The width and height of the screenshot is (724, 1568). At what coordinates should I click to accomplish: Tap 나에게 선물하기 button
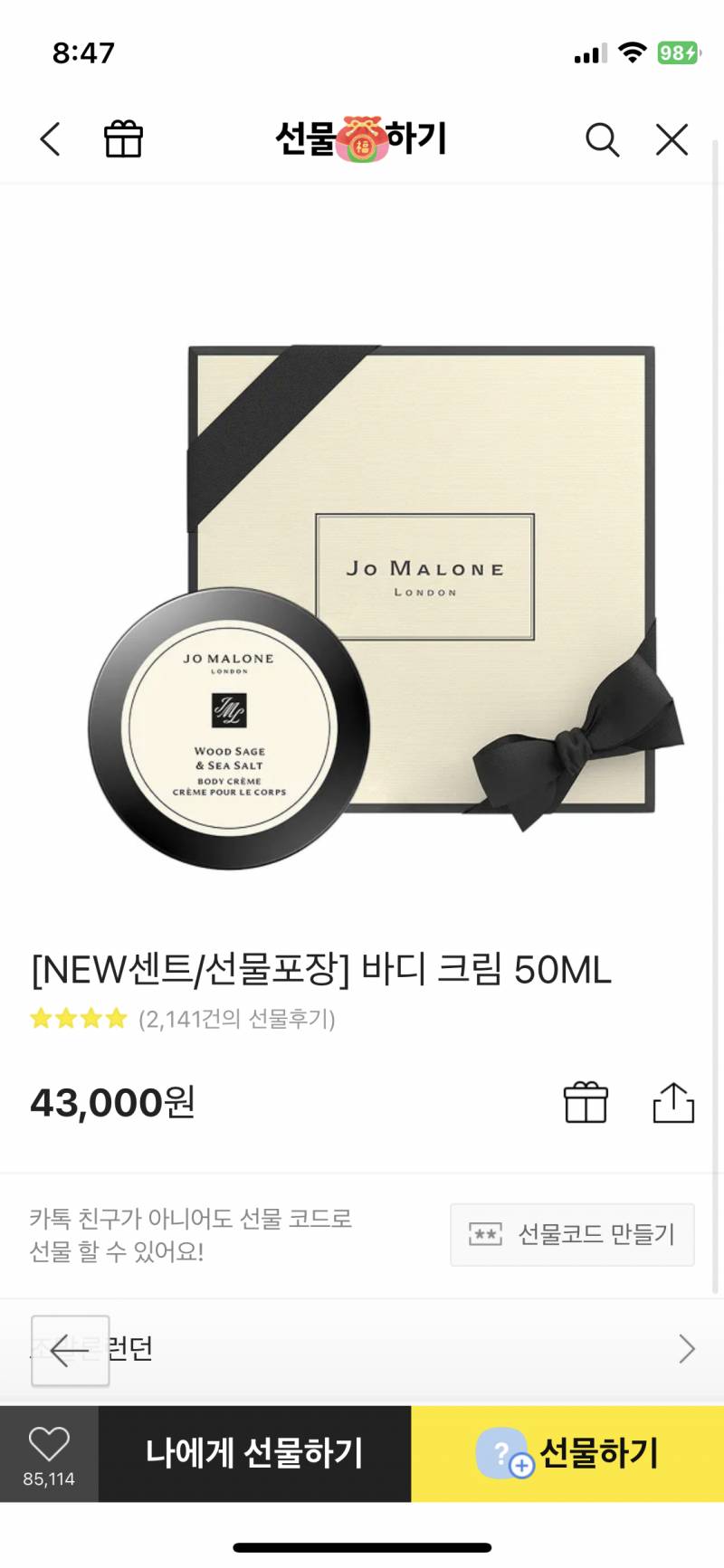[254, 1454]
